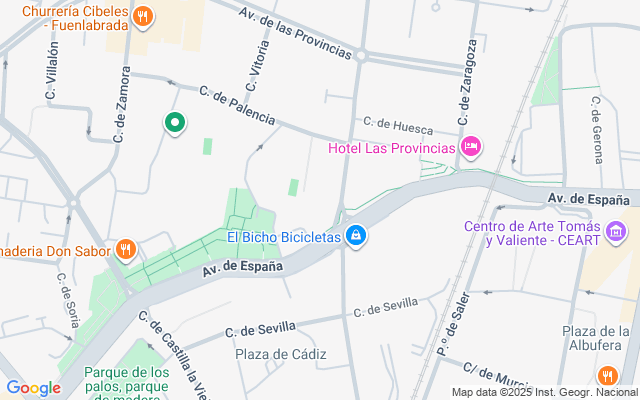Image resolution: width=640 pixels, height=400 pixels.
Task: Open the Churrería Cibeles - Fuenlabrada restaurant pin
Action: [144, 17]
